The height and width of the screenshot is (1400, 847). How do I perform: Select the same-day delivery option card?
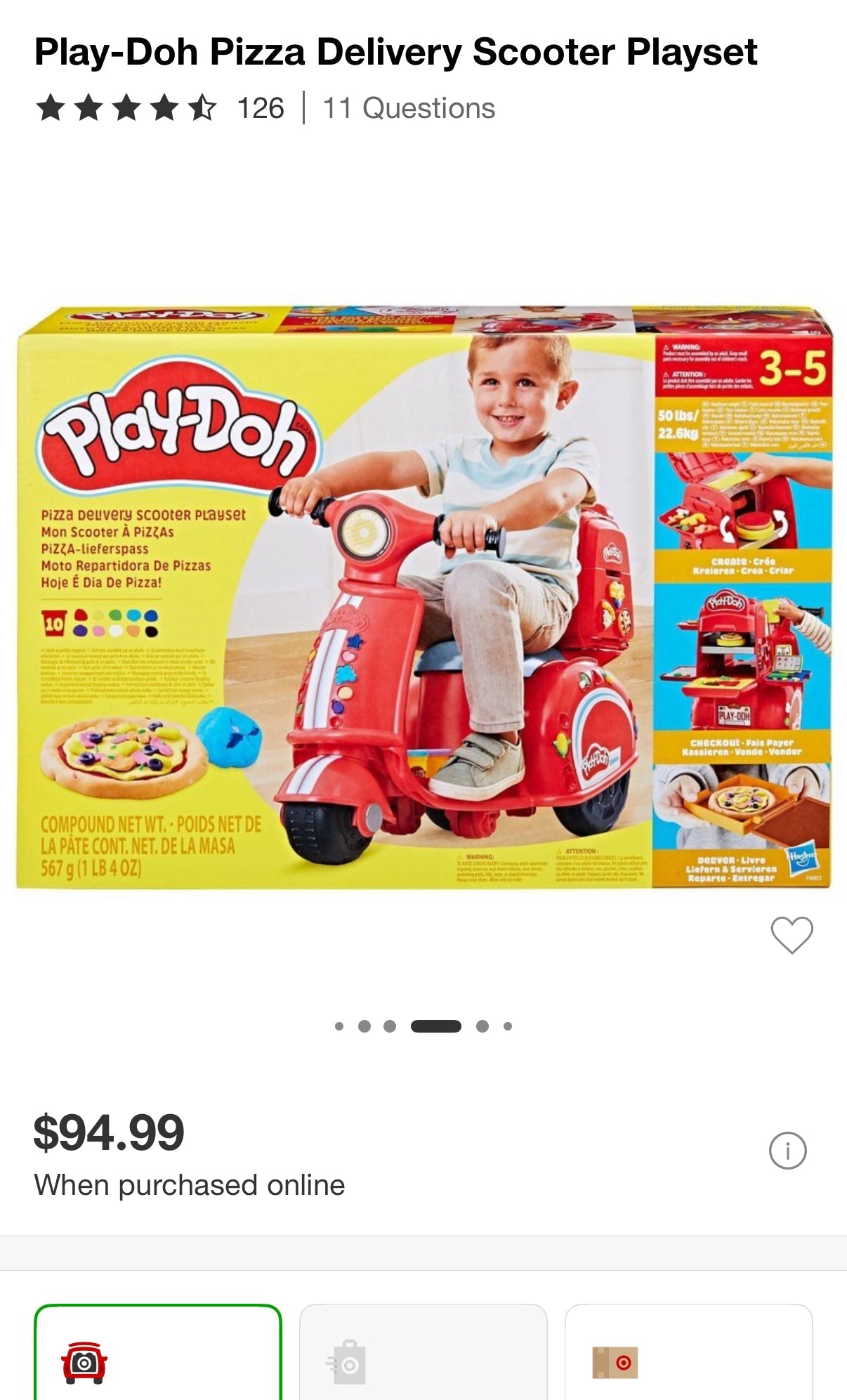[423, 1352]
